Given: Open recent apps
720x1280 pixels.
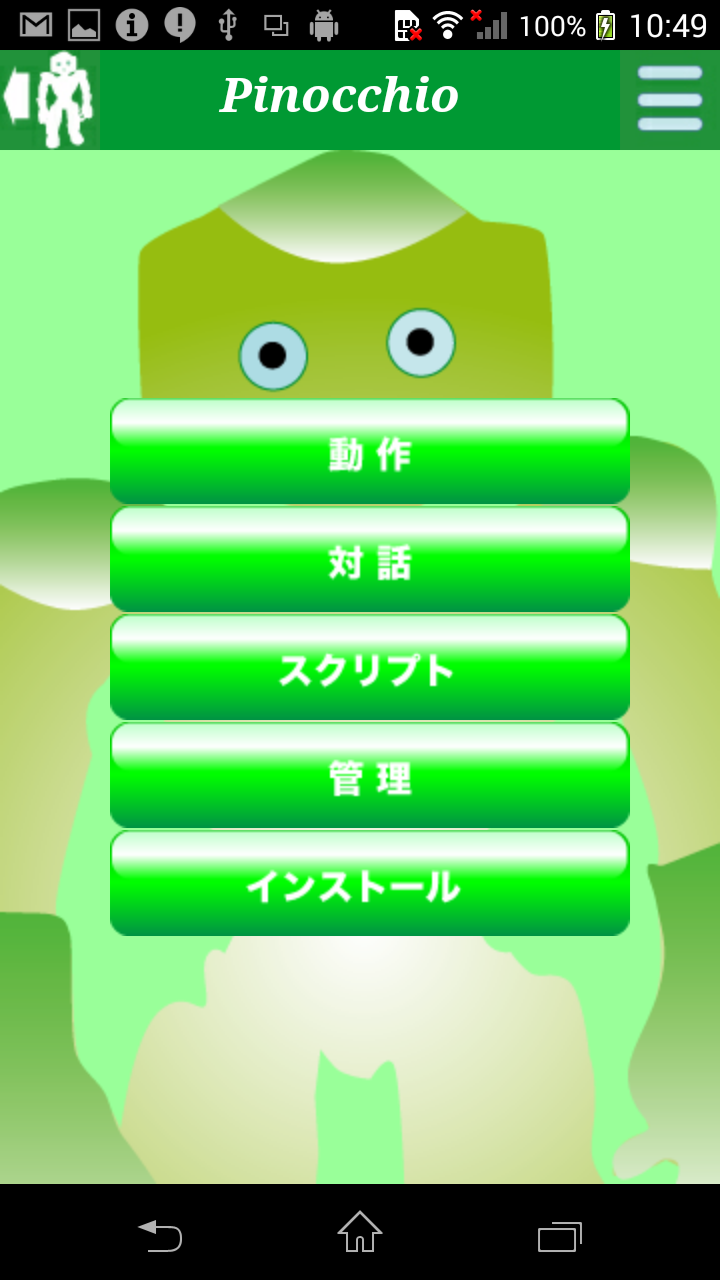Looking at the screenshot, I should pos(560,1236).
